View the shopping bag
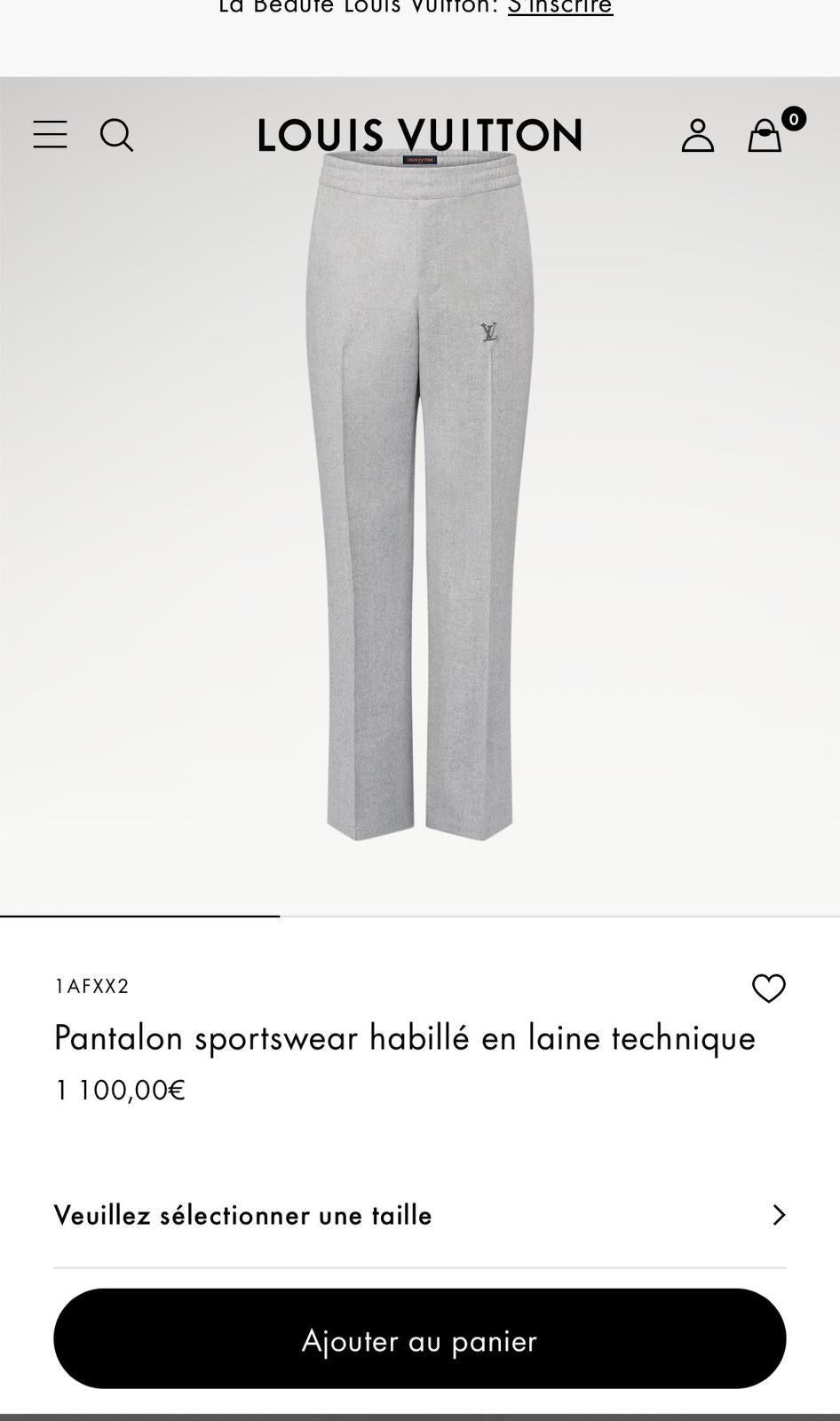The width and height of the screenshot is (840, 1421). click(x=765, y=136)
